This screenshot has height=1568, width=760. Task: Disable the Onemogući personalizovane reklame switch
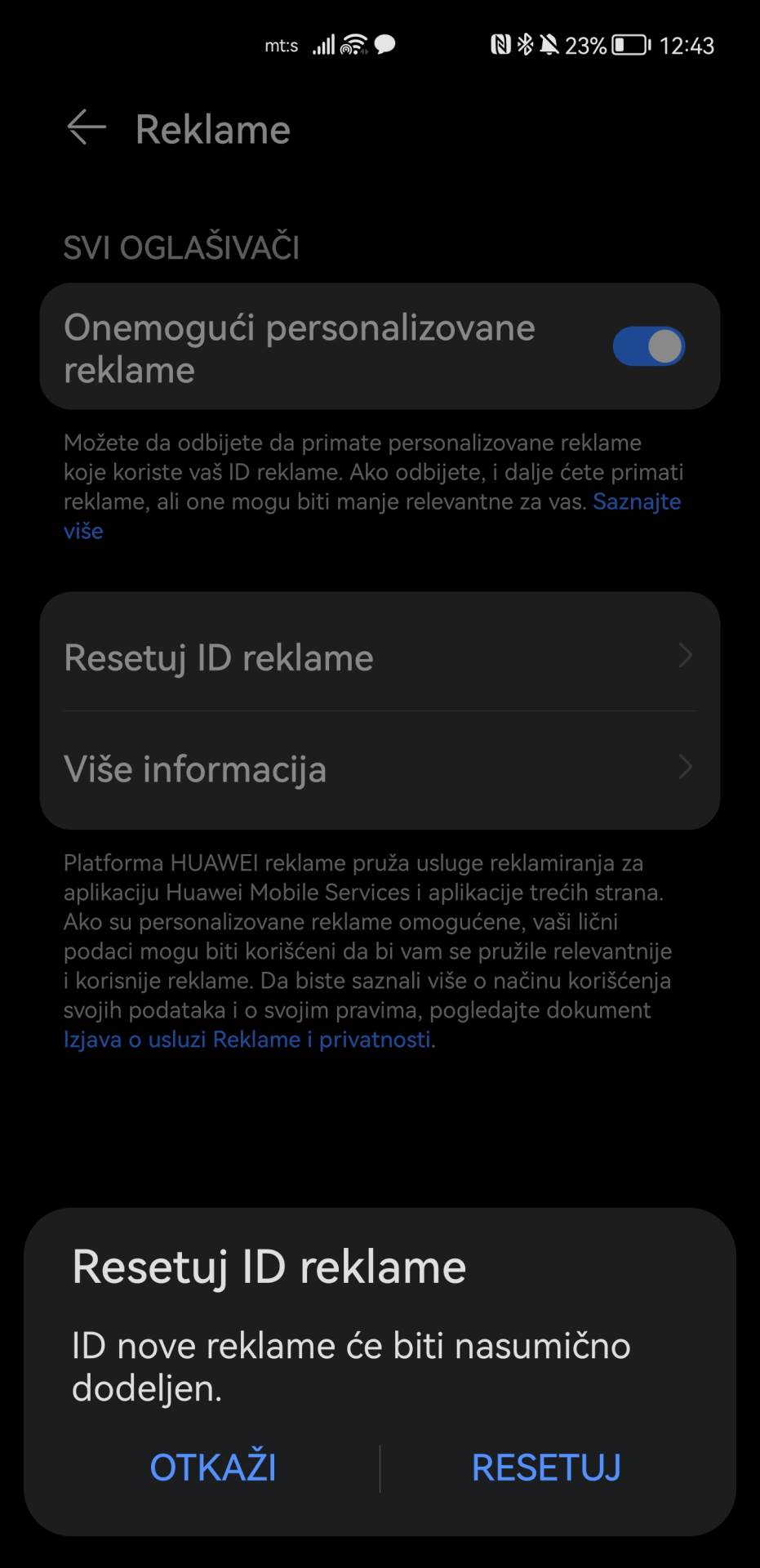click(x=649, y=345)
